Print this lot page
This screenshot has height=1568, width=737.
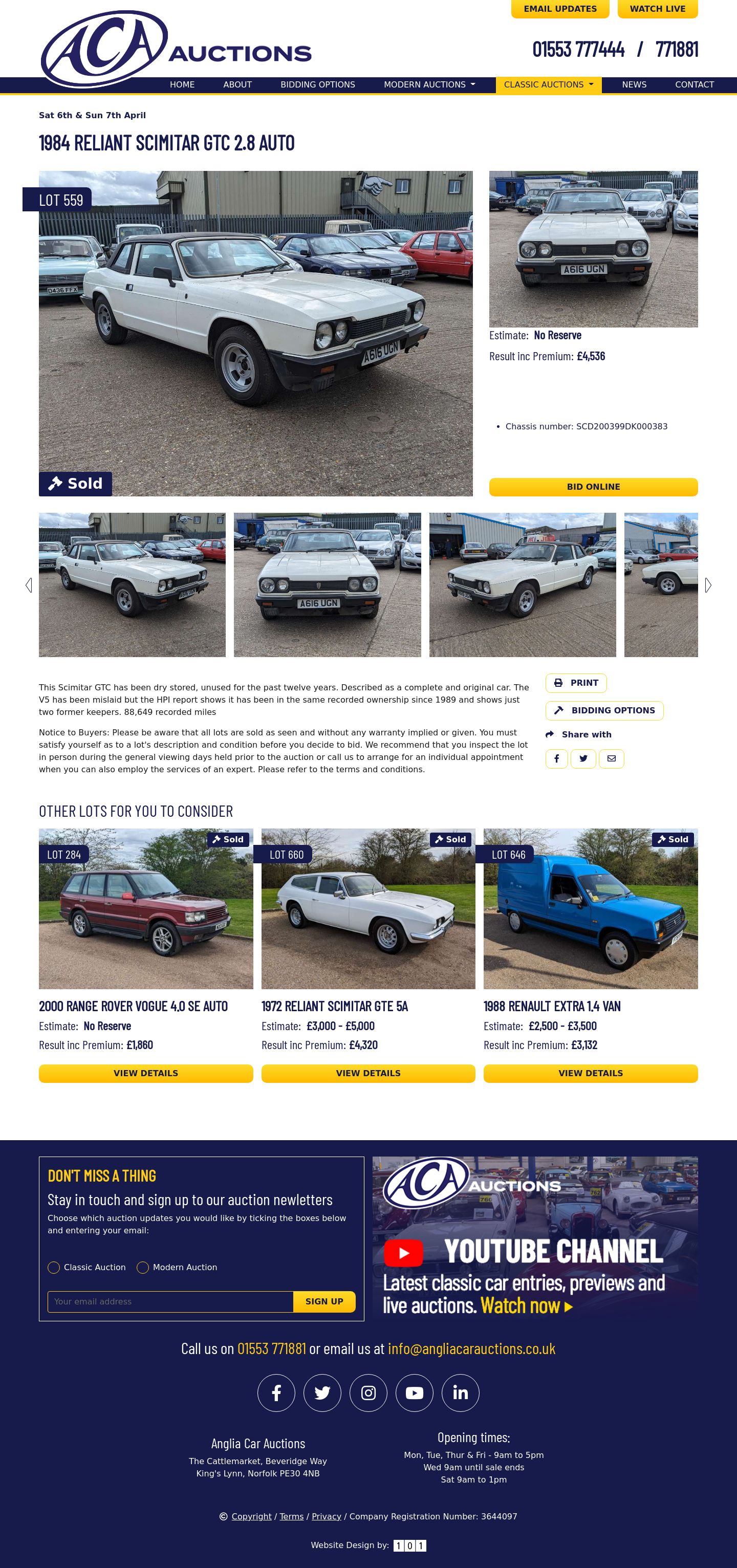click(576, 683)
